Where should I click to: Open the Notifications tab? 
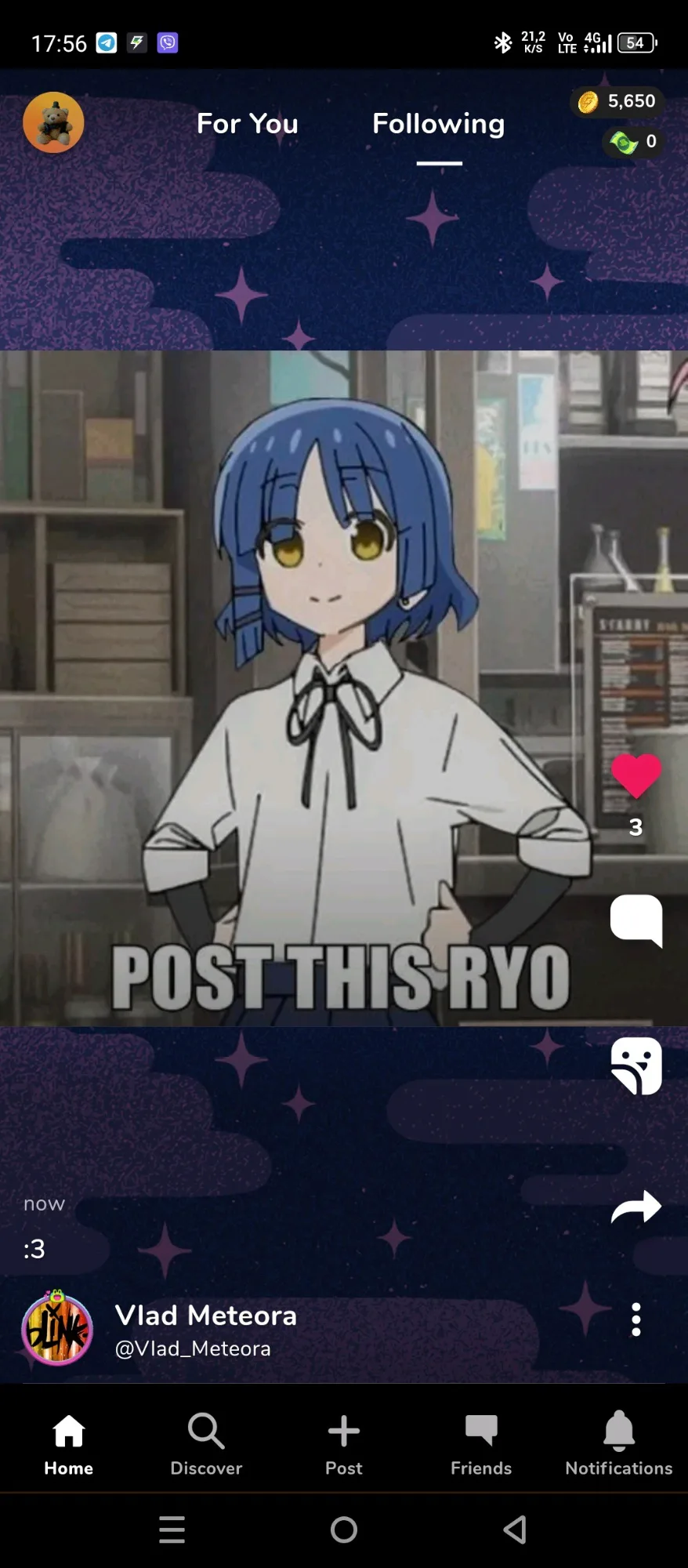coord(619,1445)
